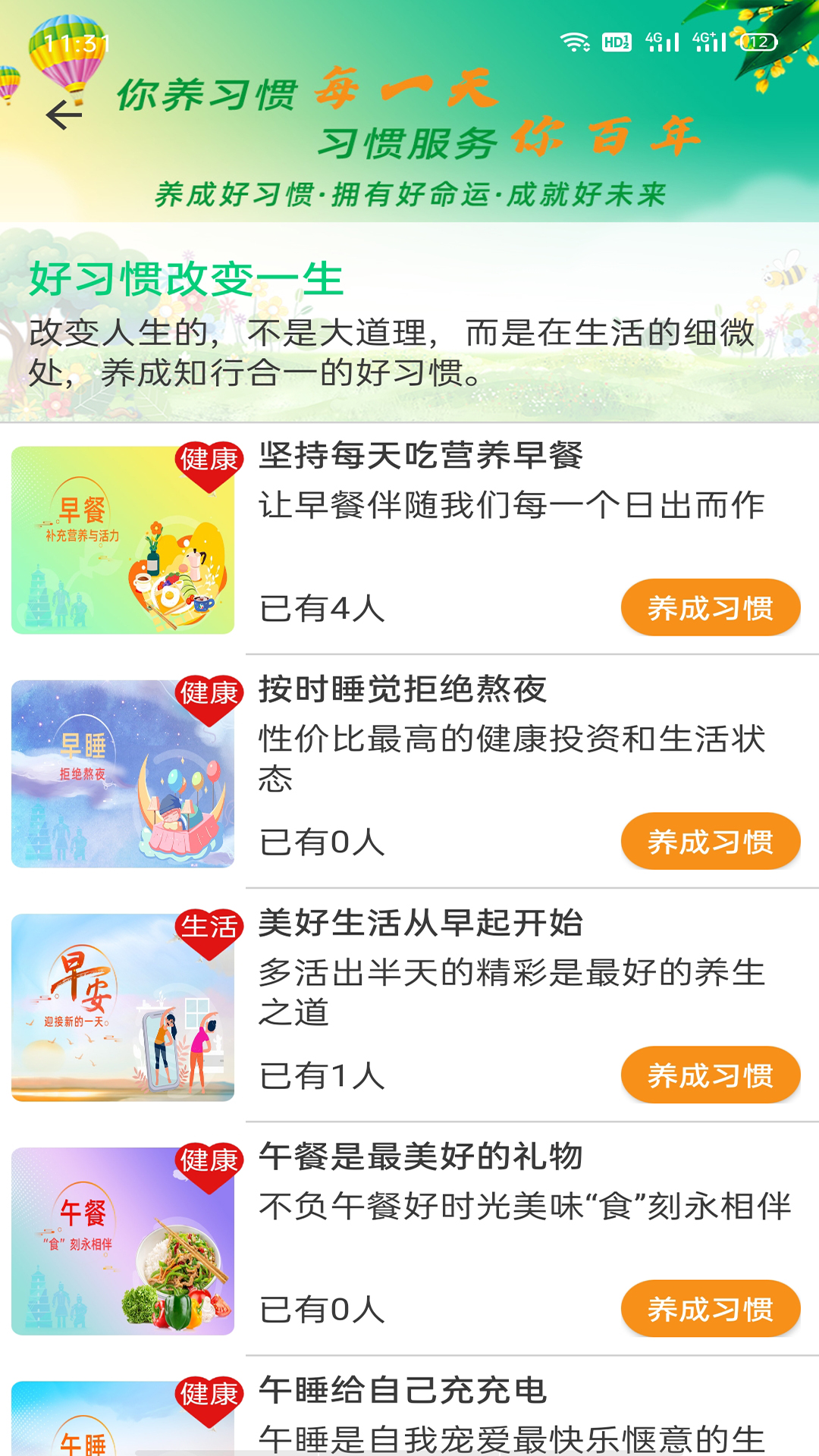Click the back arrow at top left
The image size is (819, 1456).
click(x=64, y=115)
